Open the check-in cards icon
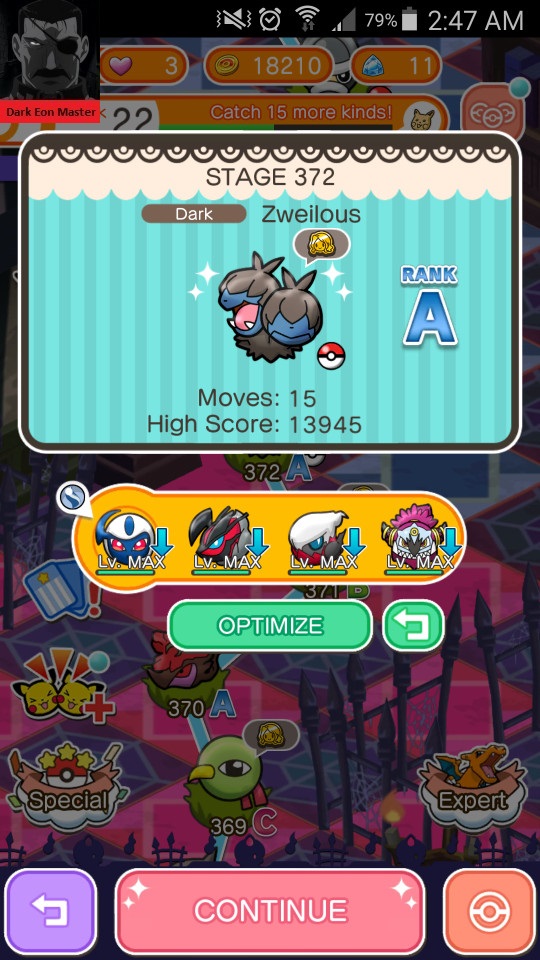The height and width of the screenshot is (960, 540). coord(59,590)
